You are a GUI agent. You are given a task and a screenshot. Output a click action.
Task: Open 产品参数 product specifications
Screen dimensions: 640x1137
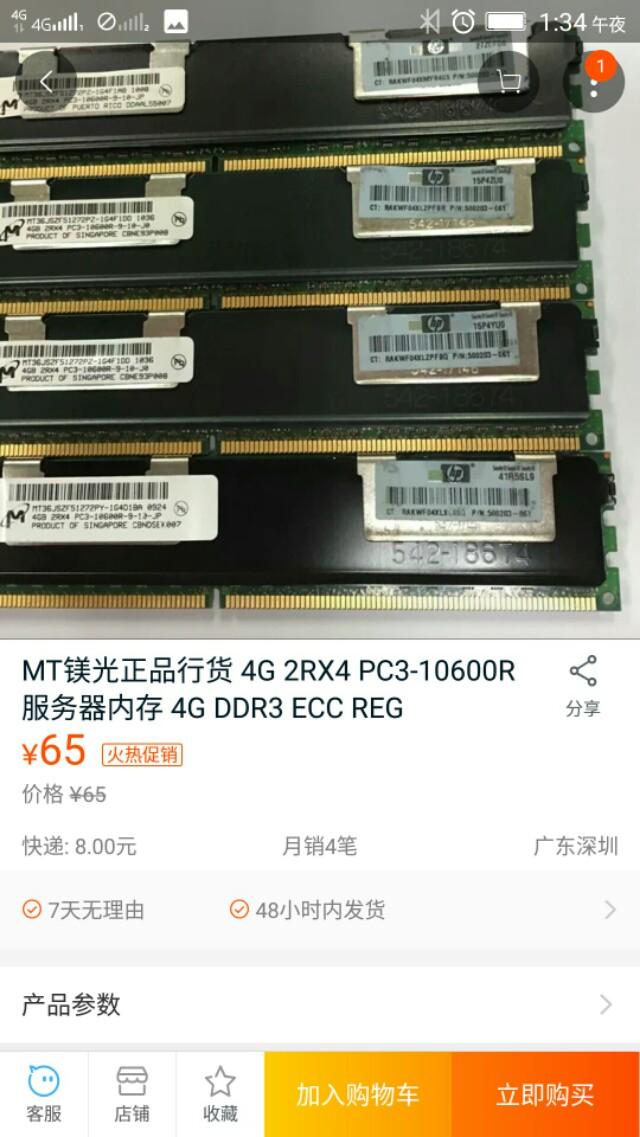click(x=320, y=1004)
